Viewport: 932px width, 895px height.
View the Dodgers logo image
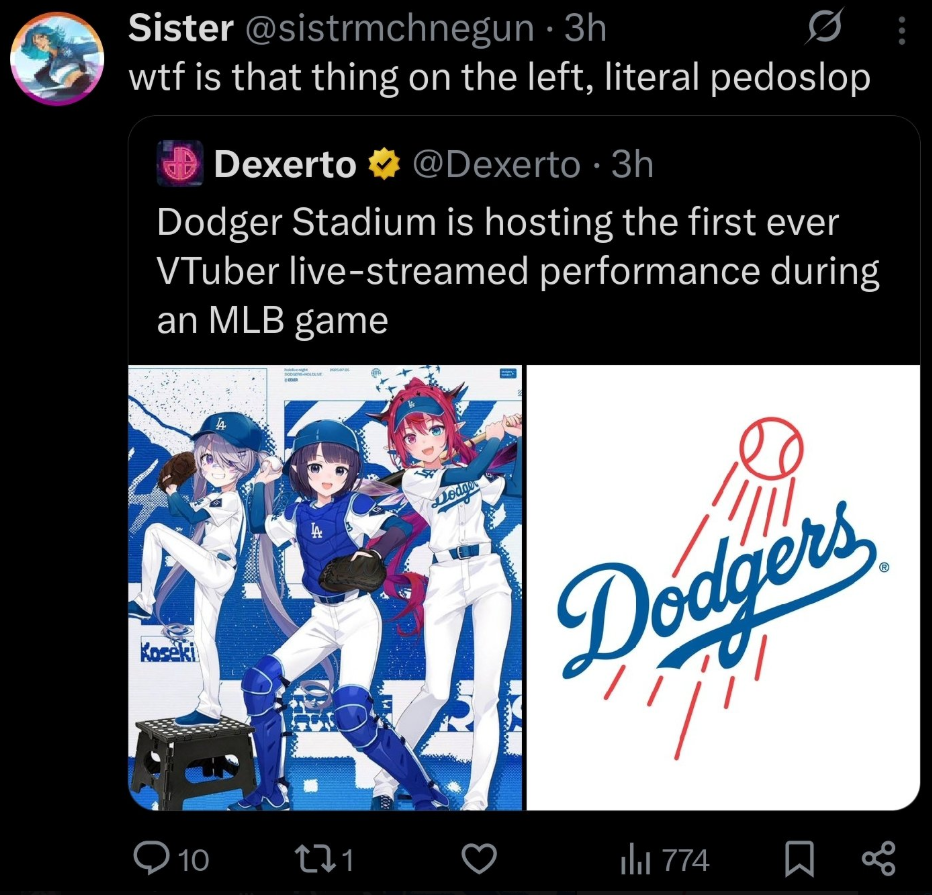(x=723, y=587)
